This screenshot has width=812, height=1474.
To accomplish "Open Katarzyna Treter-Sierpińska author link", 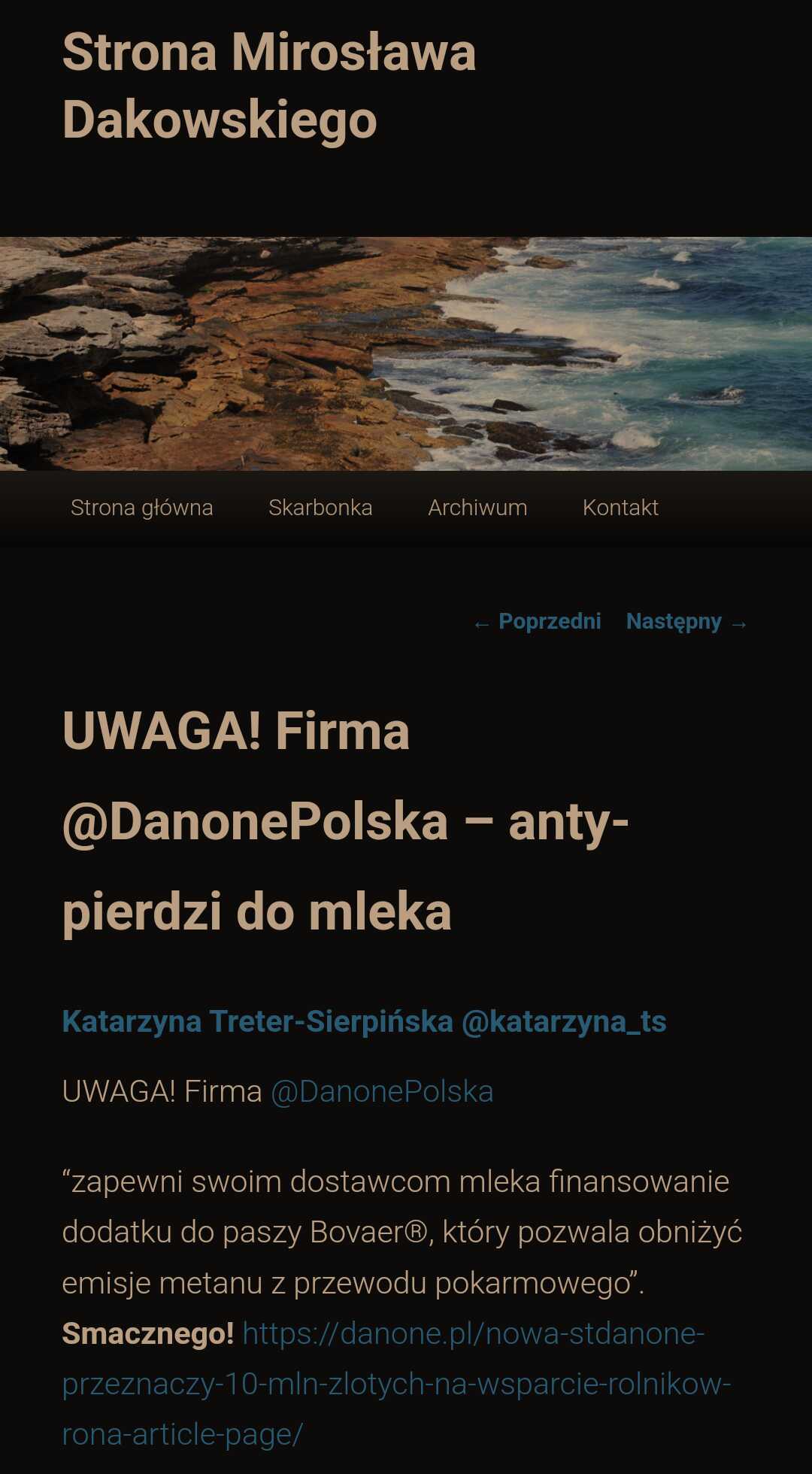I will (x=365, y=1021).
